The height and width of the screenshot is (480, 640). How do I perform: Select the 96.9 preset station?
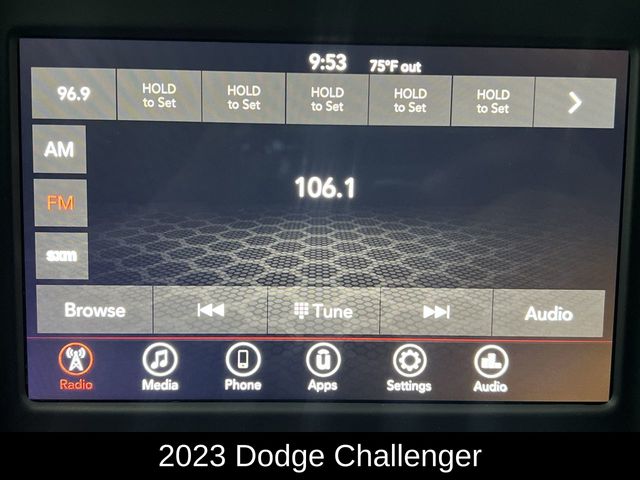73,96
